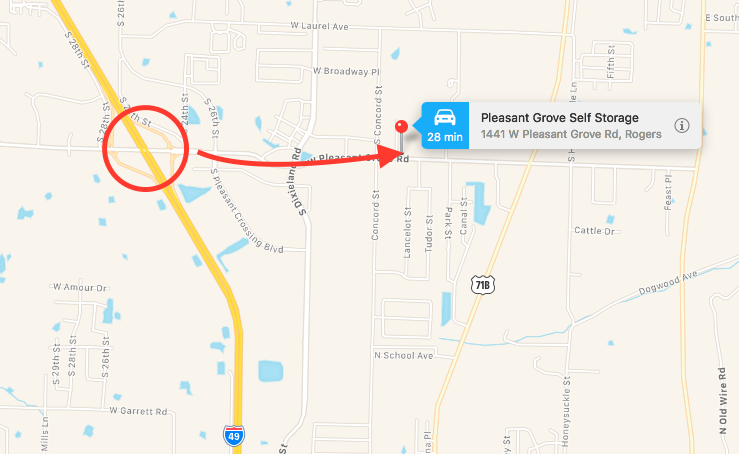This screenshot has width=739, height=454.
Task: Open info for Pleasant Grove Self Storage
Action: (x=682, y=125)
